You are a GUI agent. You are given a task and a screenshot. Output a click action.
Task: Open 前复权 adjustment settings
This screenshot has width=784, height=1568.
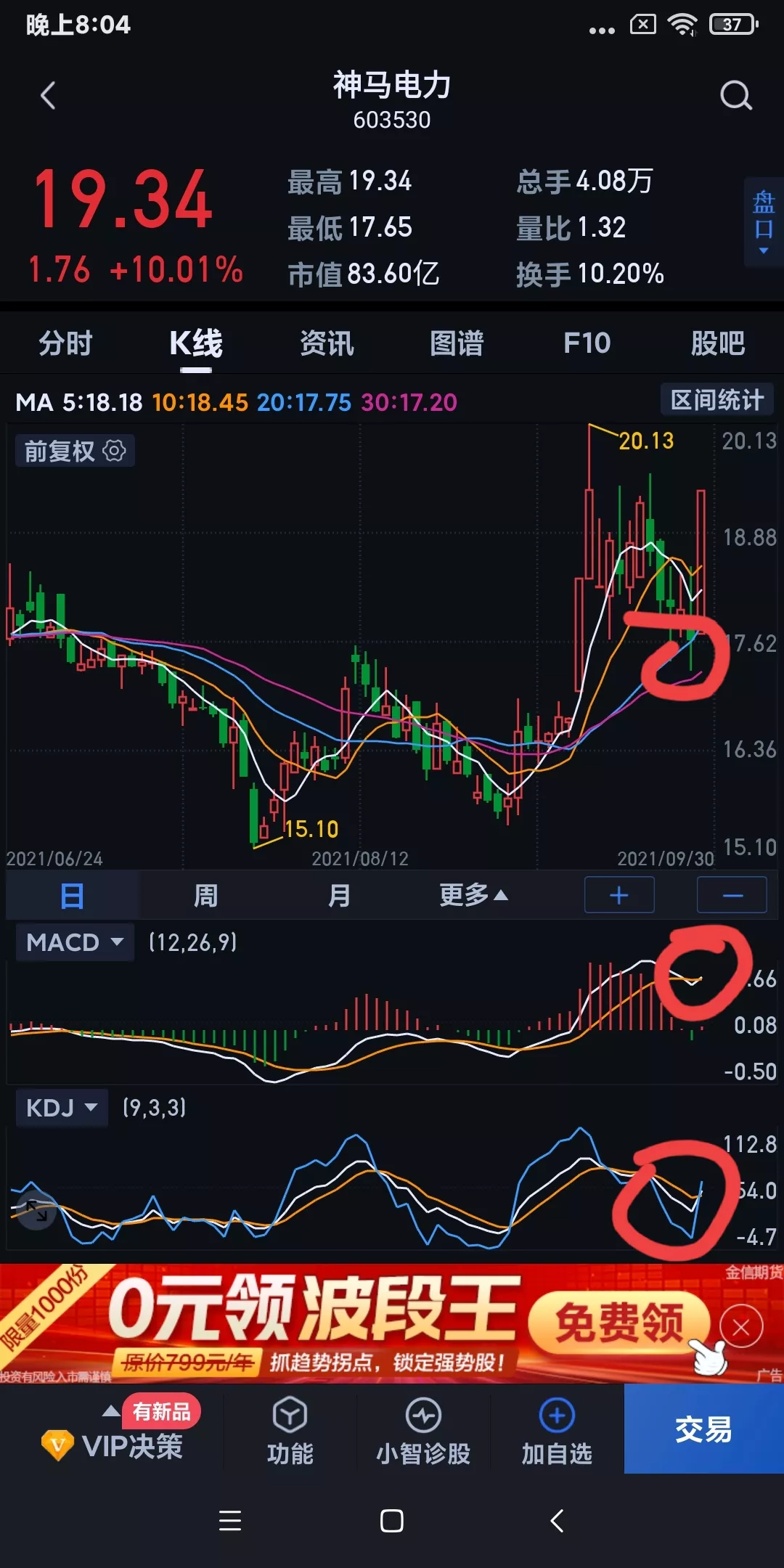[x=75, y=451]
